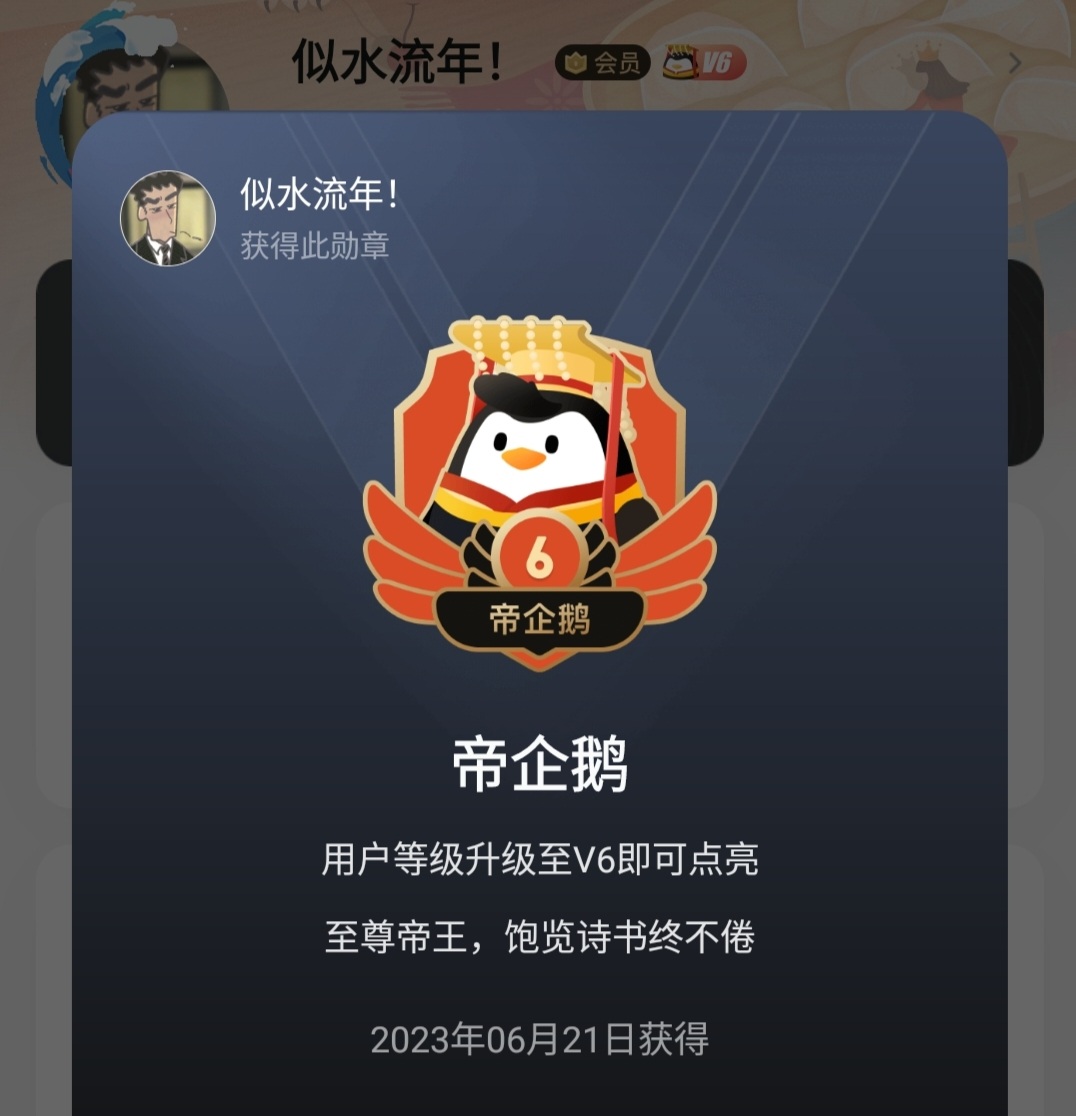Open the V6 level badge
The width and height of the screenshot is (1076, 1116).
(x=704, y=63)
